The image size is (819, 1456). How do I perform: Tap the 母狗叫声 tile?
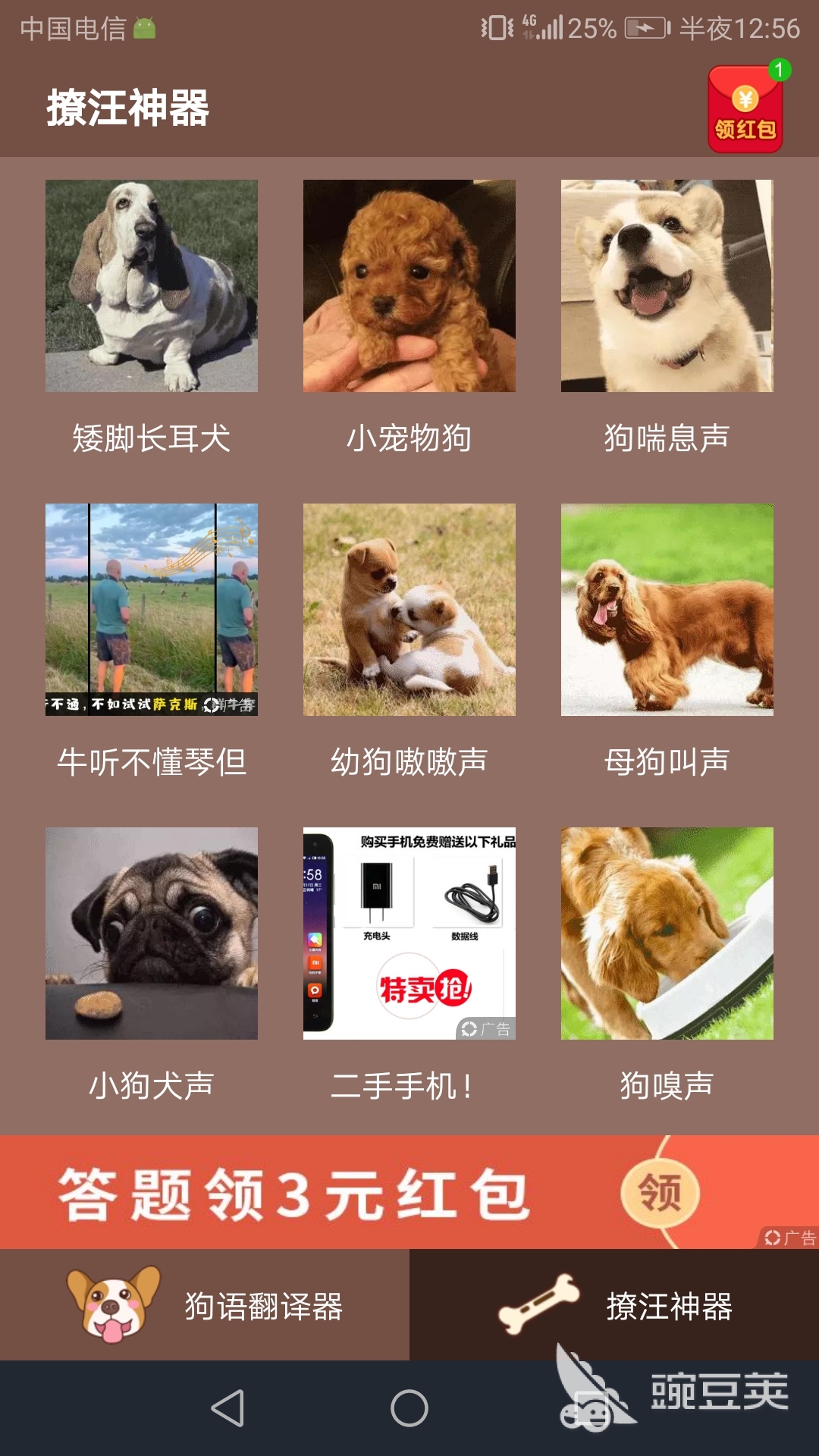[x=667, y=610]
